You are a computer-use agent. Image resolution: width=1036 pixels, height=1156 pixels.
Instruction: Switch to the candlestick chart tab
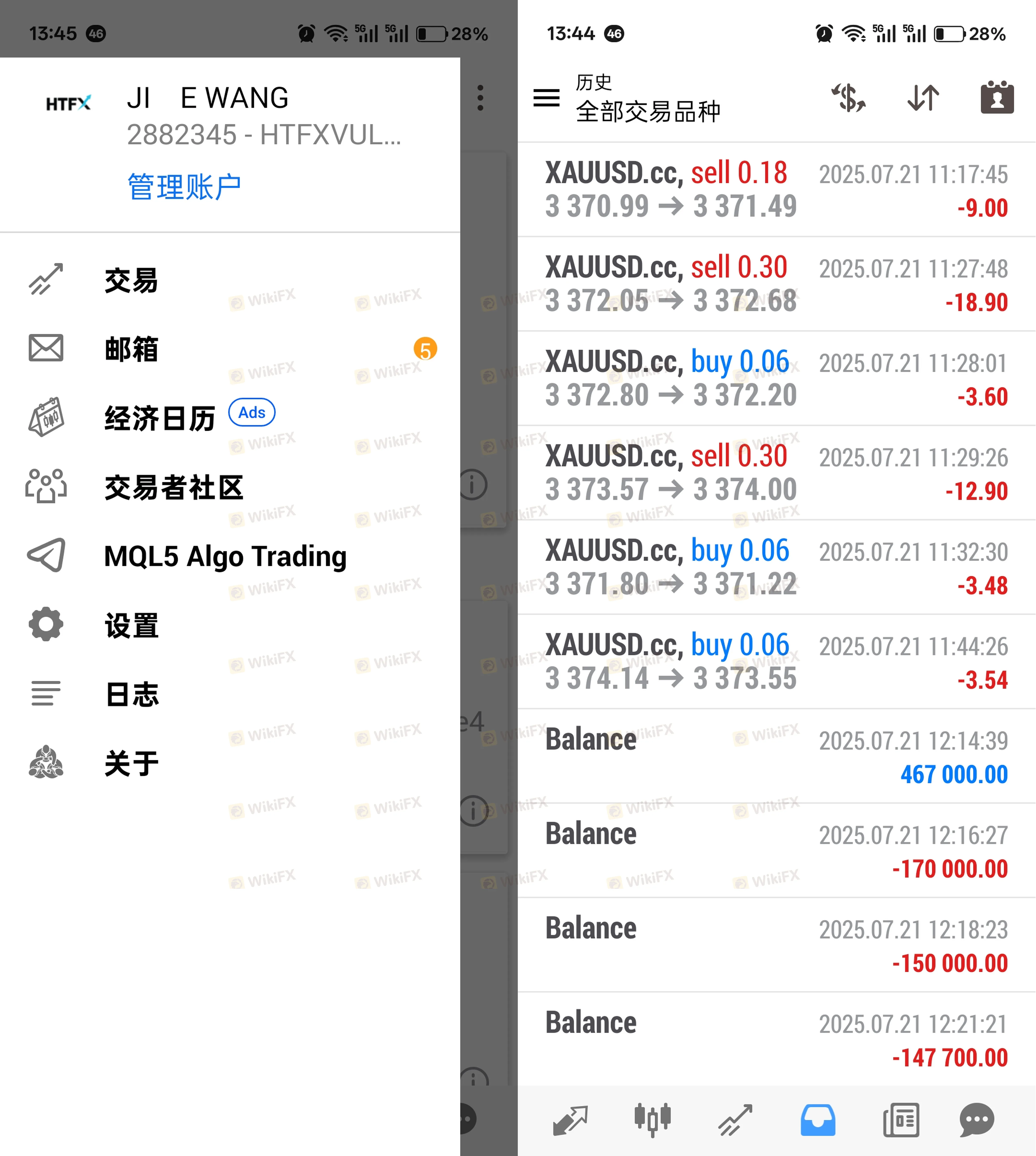(652, 1120)
